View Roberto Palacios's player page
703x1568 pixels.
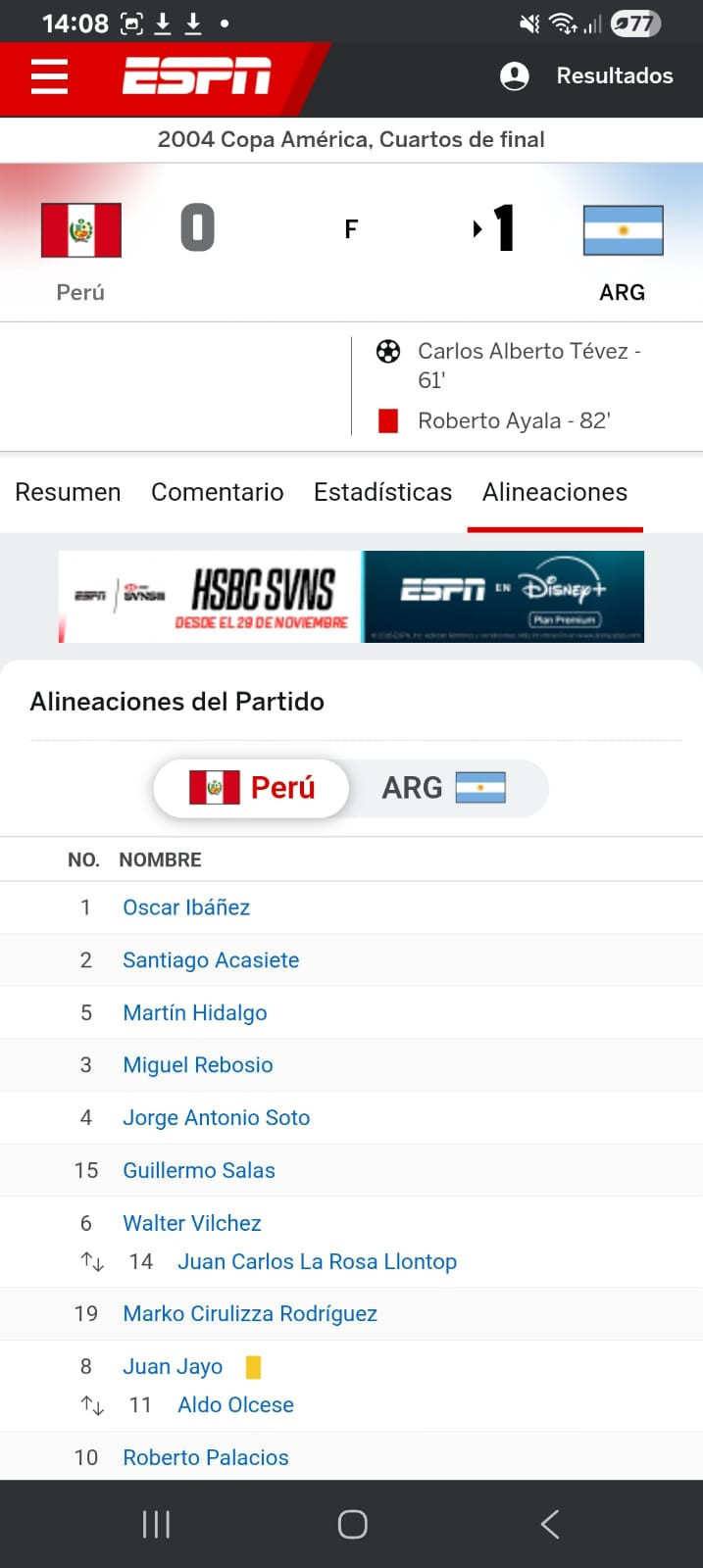click(x=205, y=1457)
